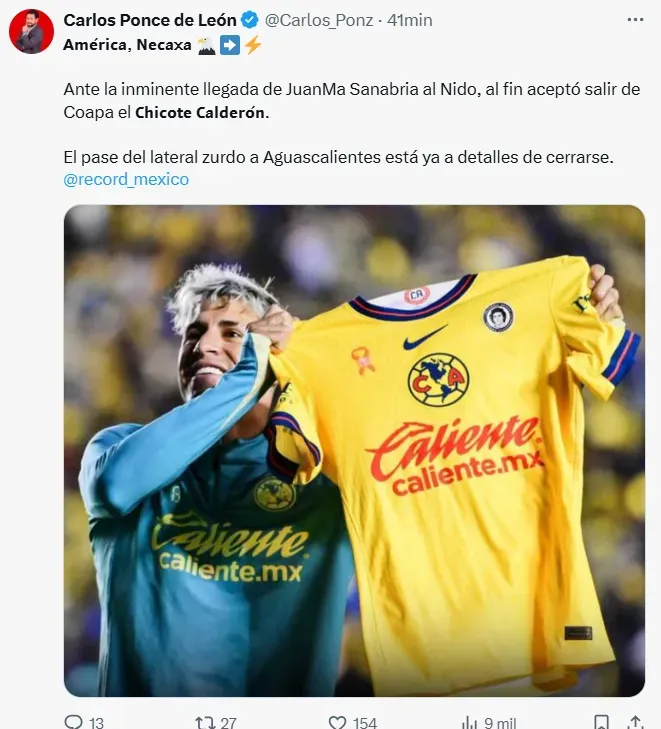Open Carlos Ponce de León's profile picture
661x729 pixels.
click(x=31, y=31)
